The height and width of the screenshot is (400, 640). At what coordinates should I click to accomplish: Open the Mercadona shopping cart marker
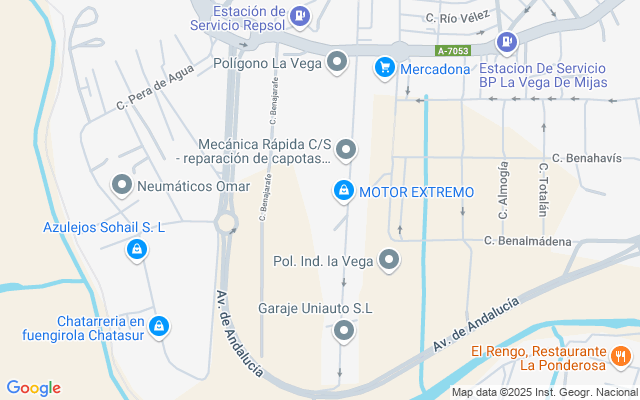pyautogui.click(x=383, y=68)
